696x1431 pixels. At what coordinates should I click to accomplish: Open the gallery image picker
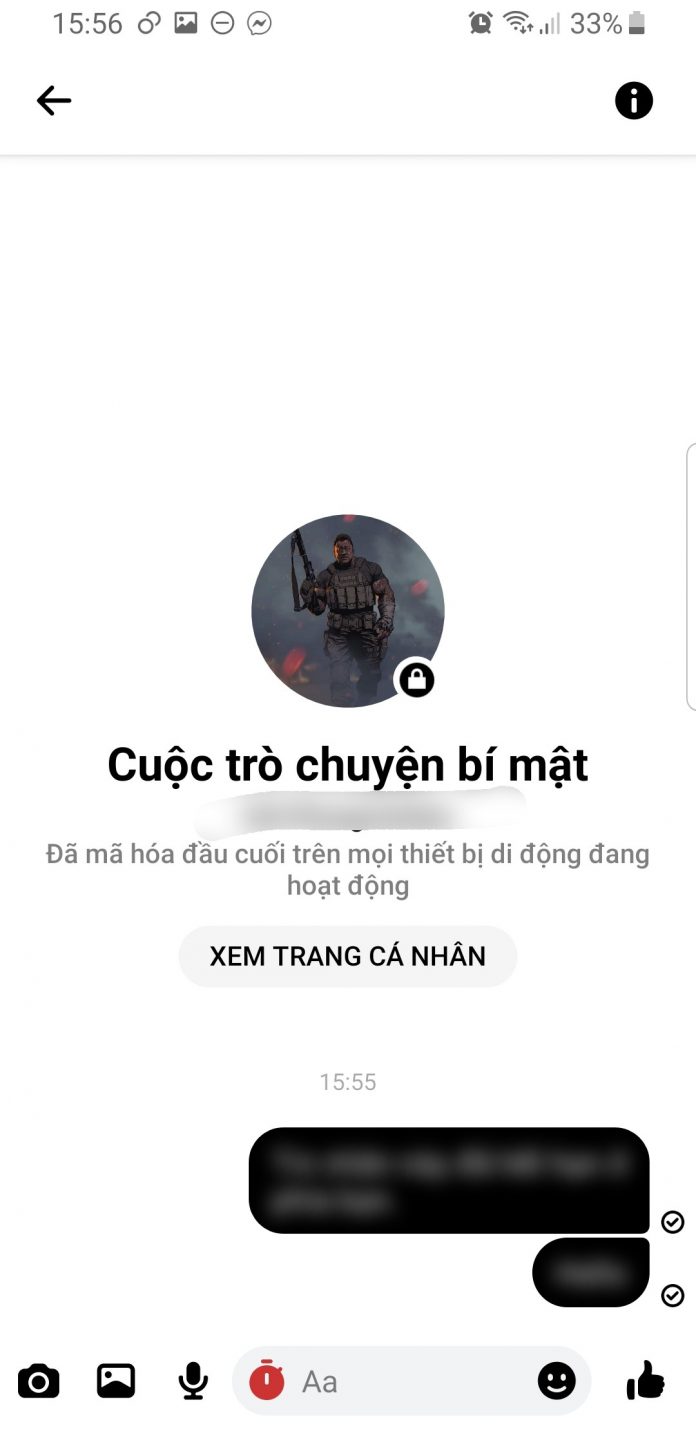pos(116,1381)
